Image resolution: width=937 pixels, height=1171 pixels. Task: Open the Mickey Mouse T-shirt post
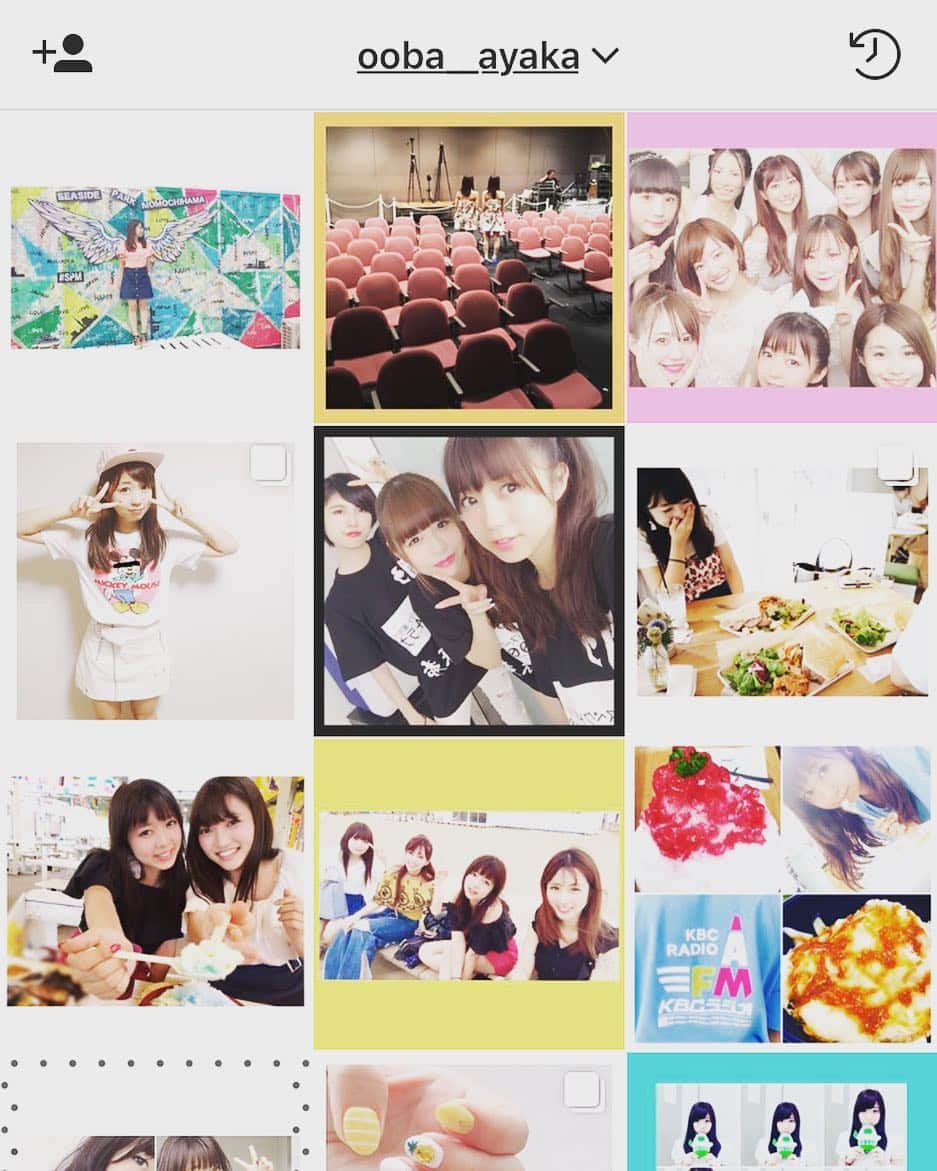tap(155, 580)
